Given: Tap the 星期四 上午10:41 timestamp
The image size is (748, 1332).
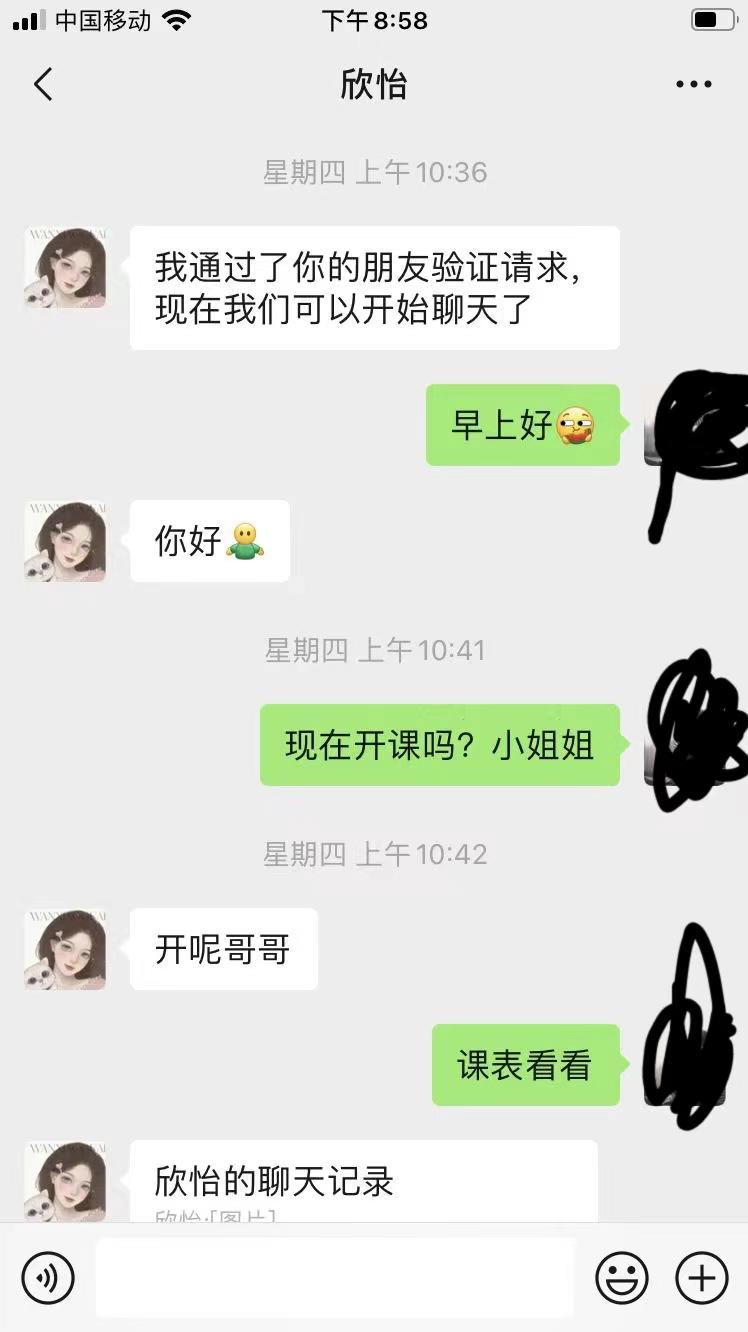Looking at the screenshot, I should [374, 650].
